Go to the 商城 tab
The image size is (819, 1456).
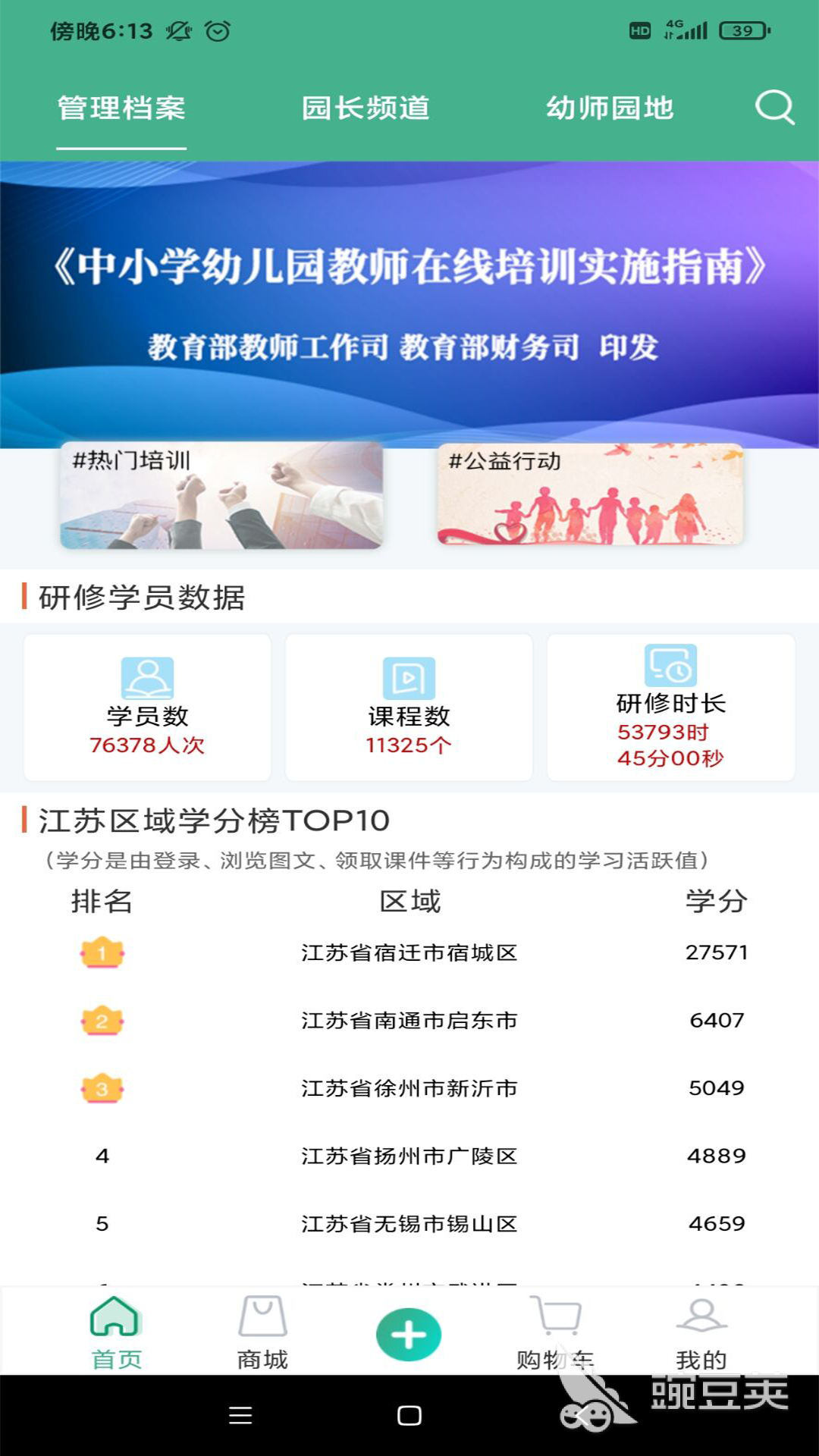262,1332
